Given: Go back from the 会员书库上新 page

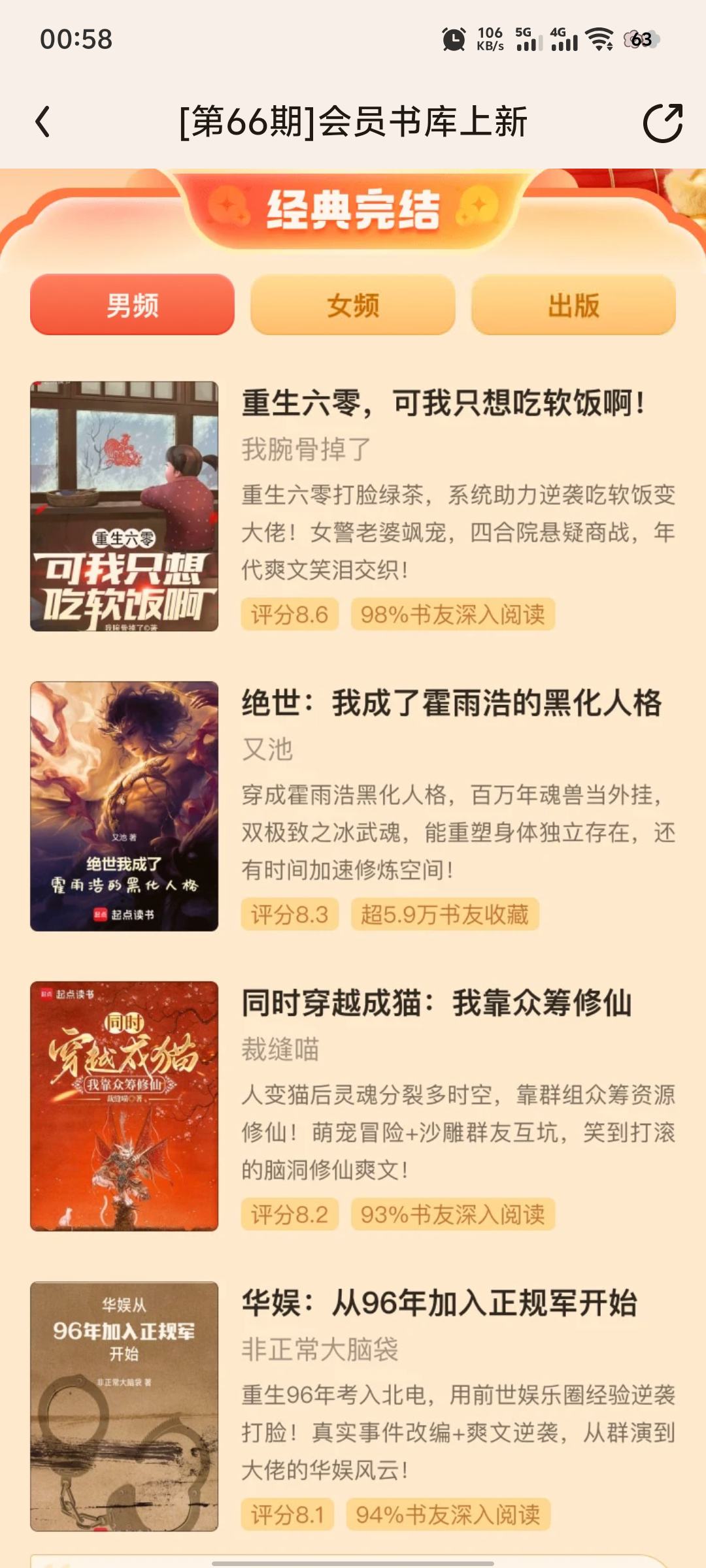Looking at the screenshot, I should 43,122.
